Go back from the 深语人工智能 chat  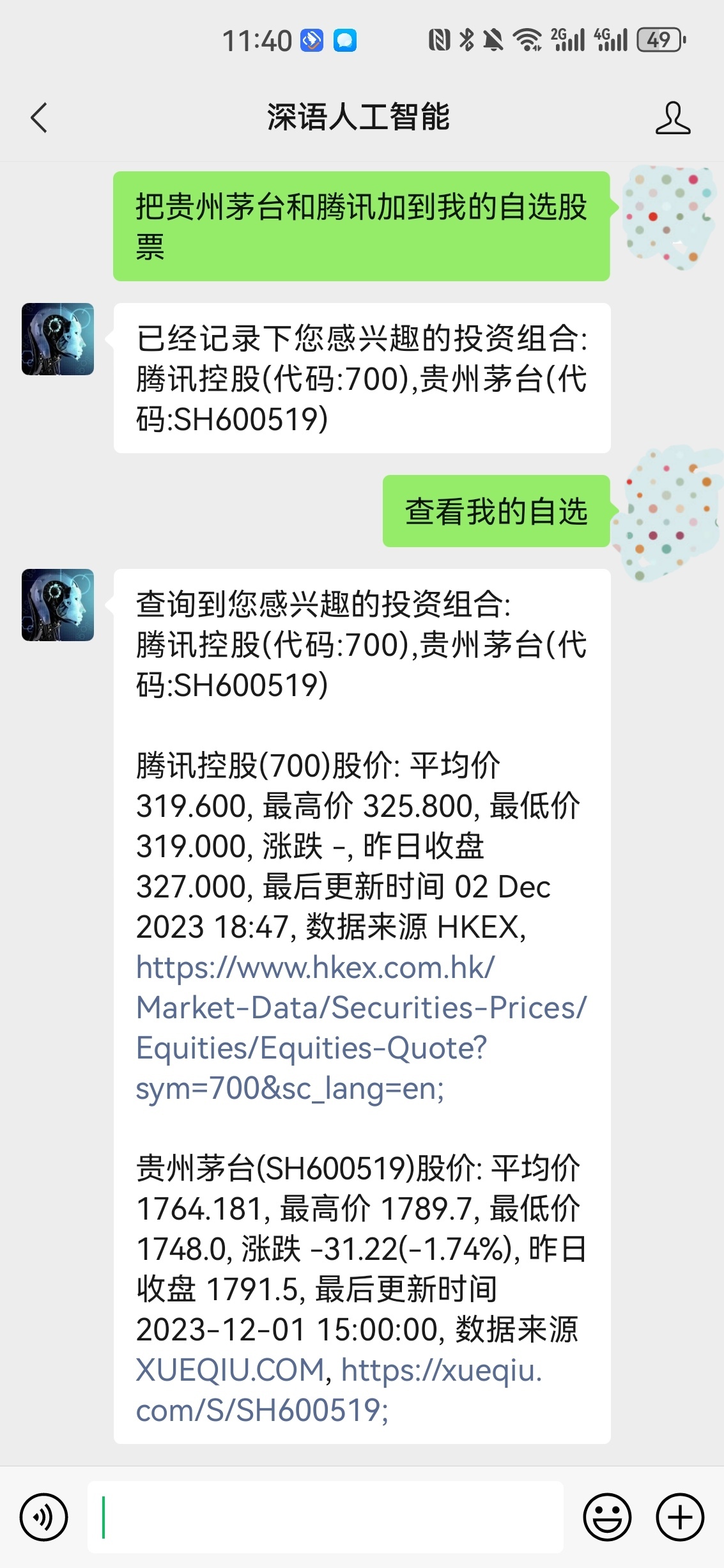click(39, 118)
